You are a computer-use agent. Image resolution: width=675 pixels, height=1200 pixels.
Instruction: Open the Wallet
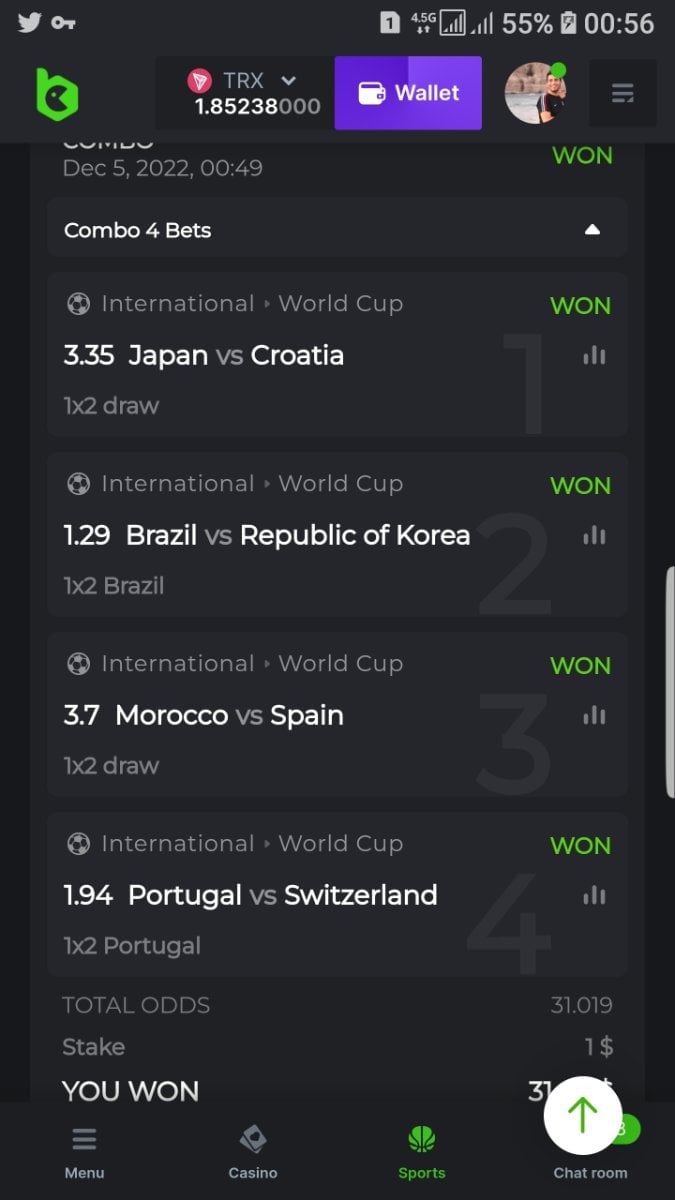tap(408, 93)
